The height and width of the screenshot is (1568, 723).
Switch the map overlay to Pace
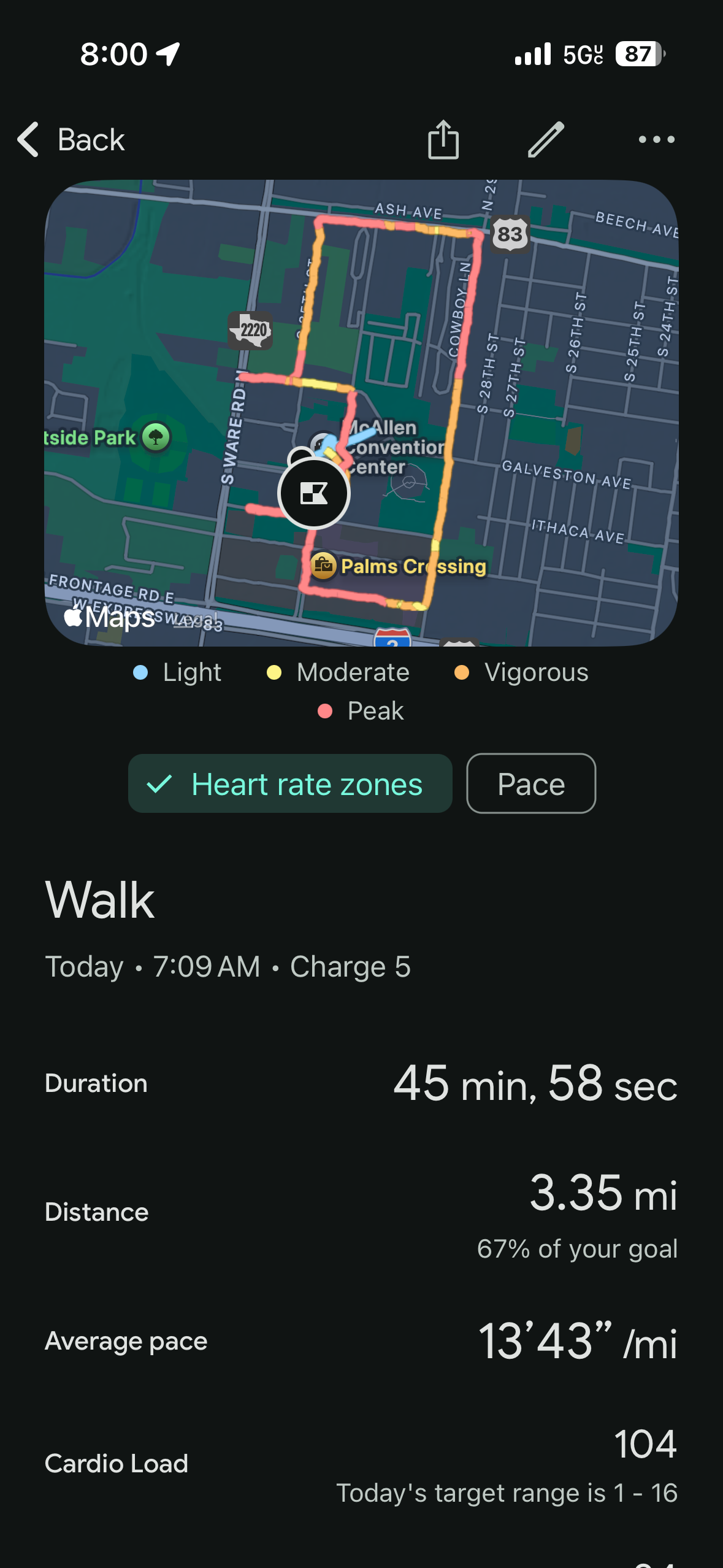[530, 784]
